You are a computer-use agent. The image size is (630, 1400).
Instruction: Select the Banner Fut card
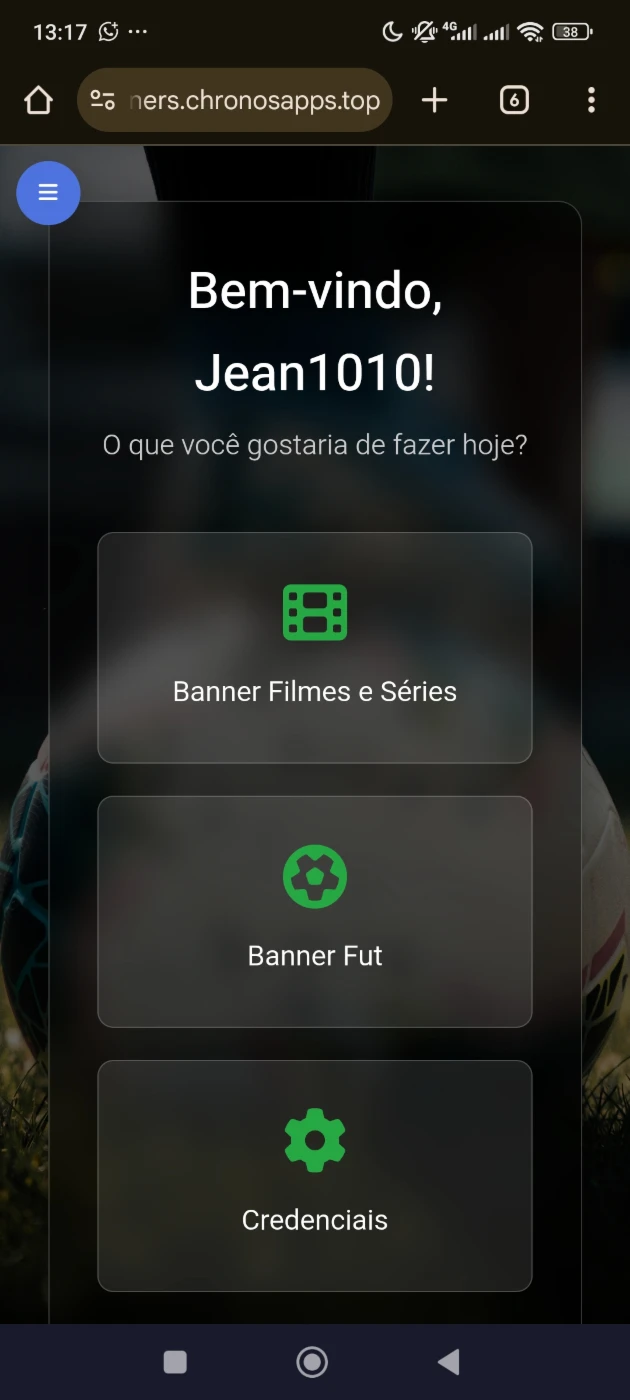pyautogui.click(x=315, y=911)
